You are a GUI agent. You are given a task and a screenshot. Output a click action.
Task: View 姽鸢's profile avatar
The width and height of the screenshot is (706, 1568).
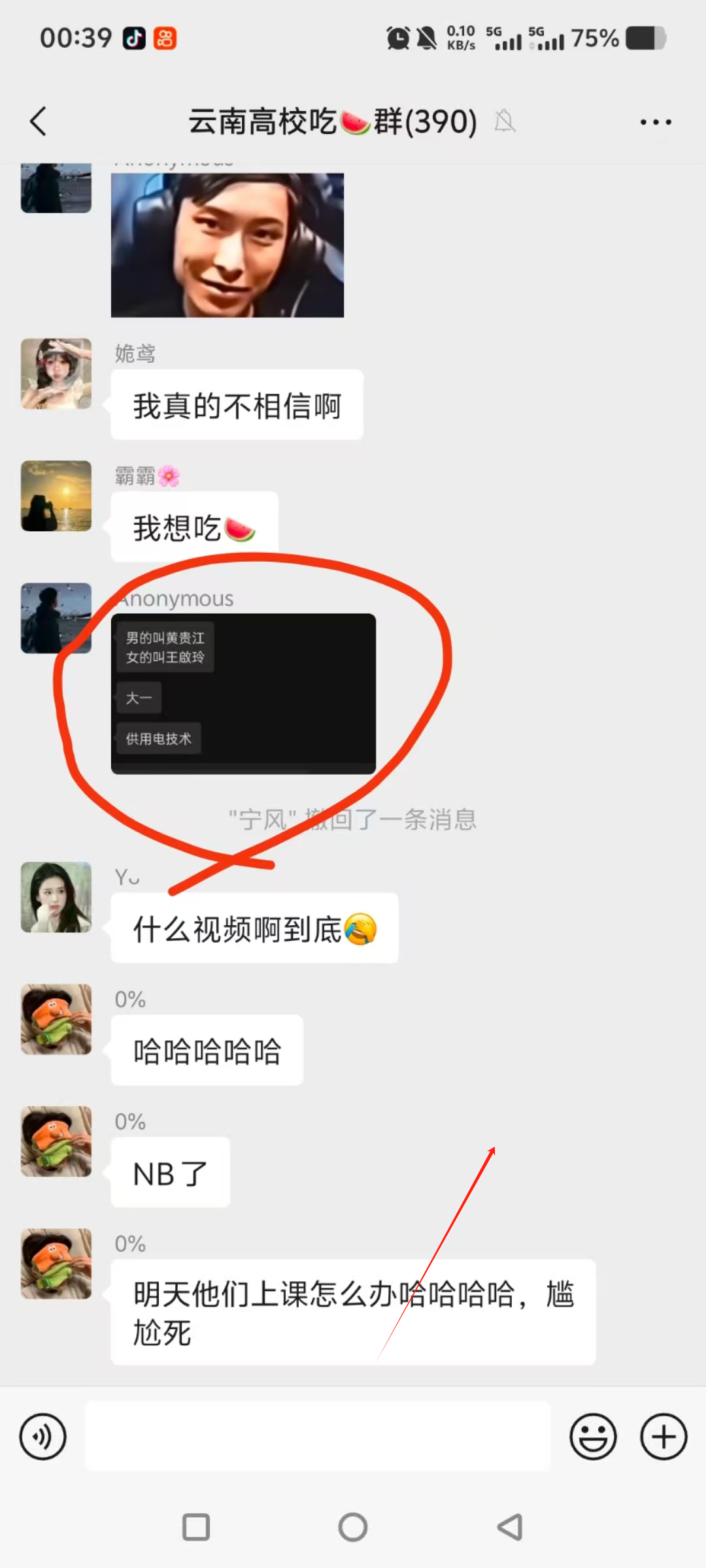(x=56, y=374)
